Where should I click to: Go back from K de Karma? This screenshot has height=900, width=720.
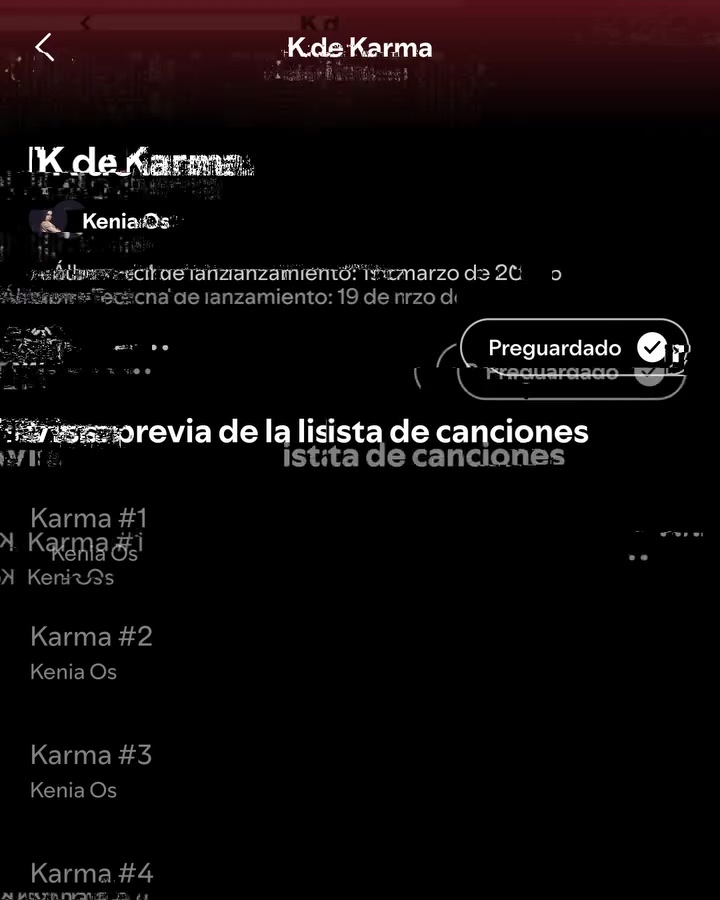pyautogui.click(x=44, y=47)
